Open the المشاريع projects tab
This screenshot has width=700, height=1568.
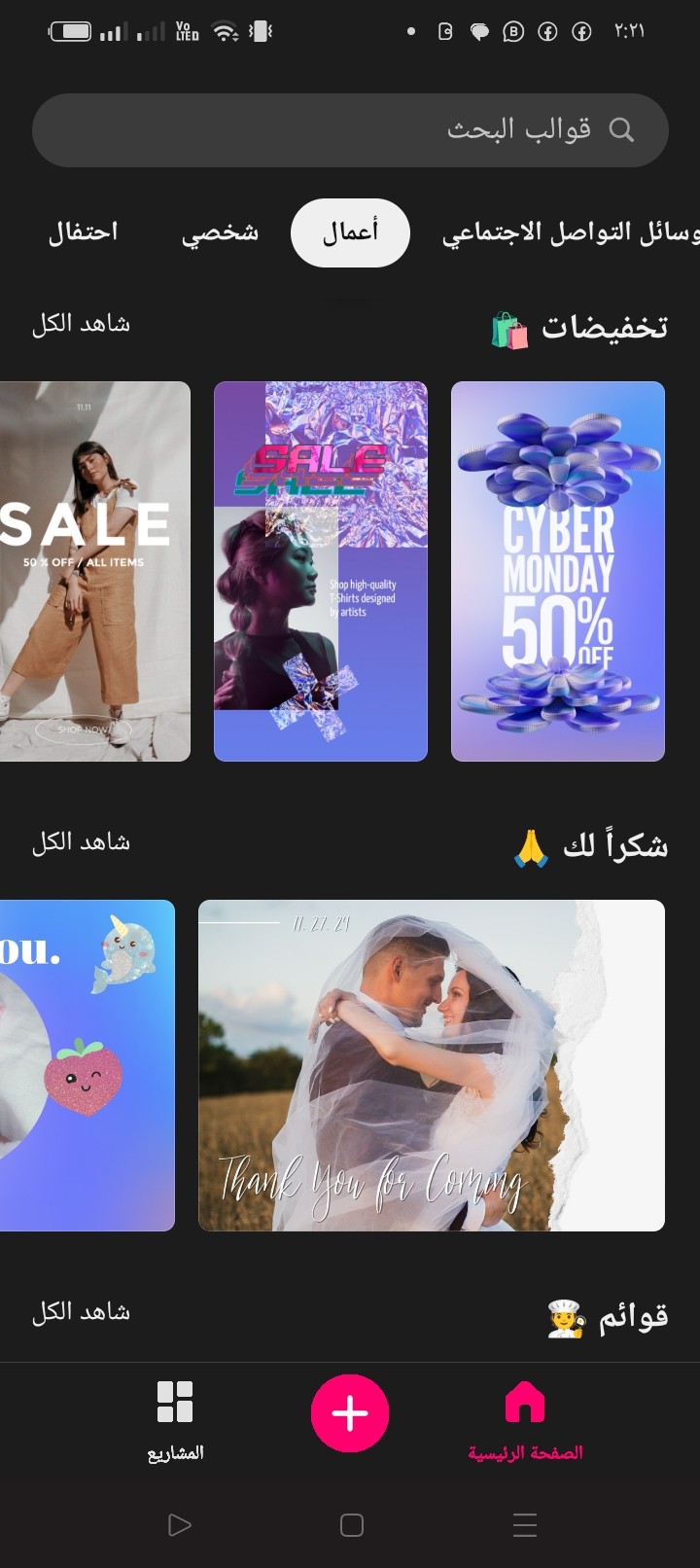tap(175, 1422)
